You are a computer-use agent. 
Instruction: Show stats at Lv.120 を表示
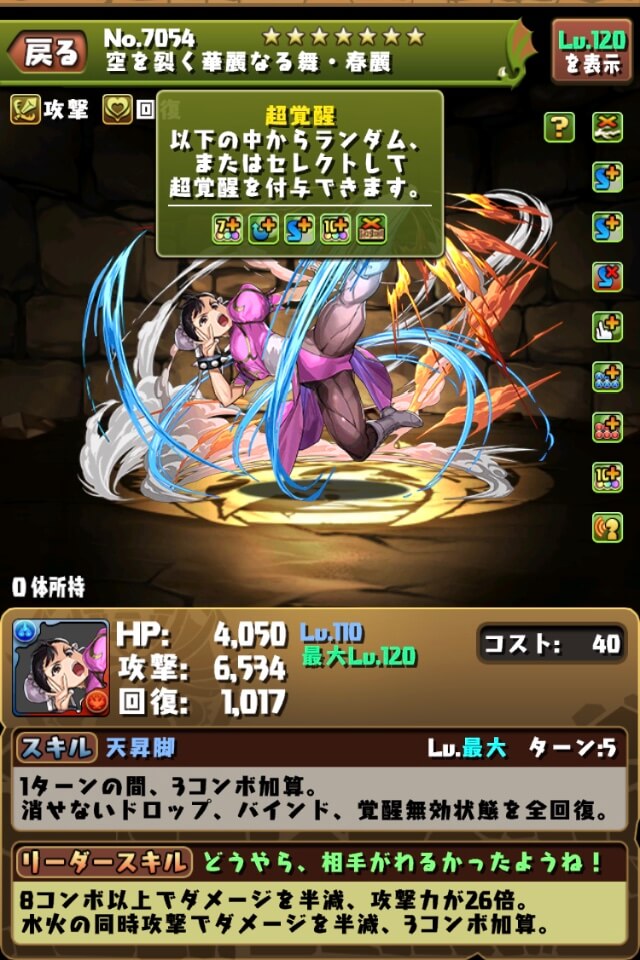coord(591,50)
